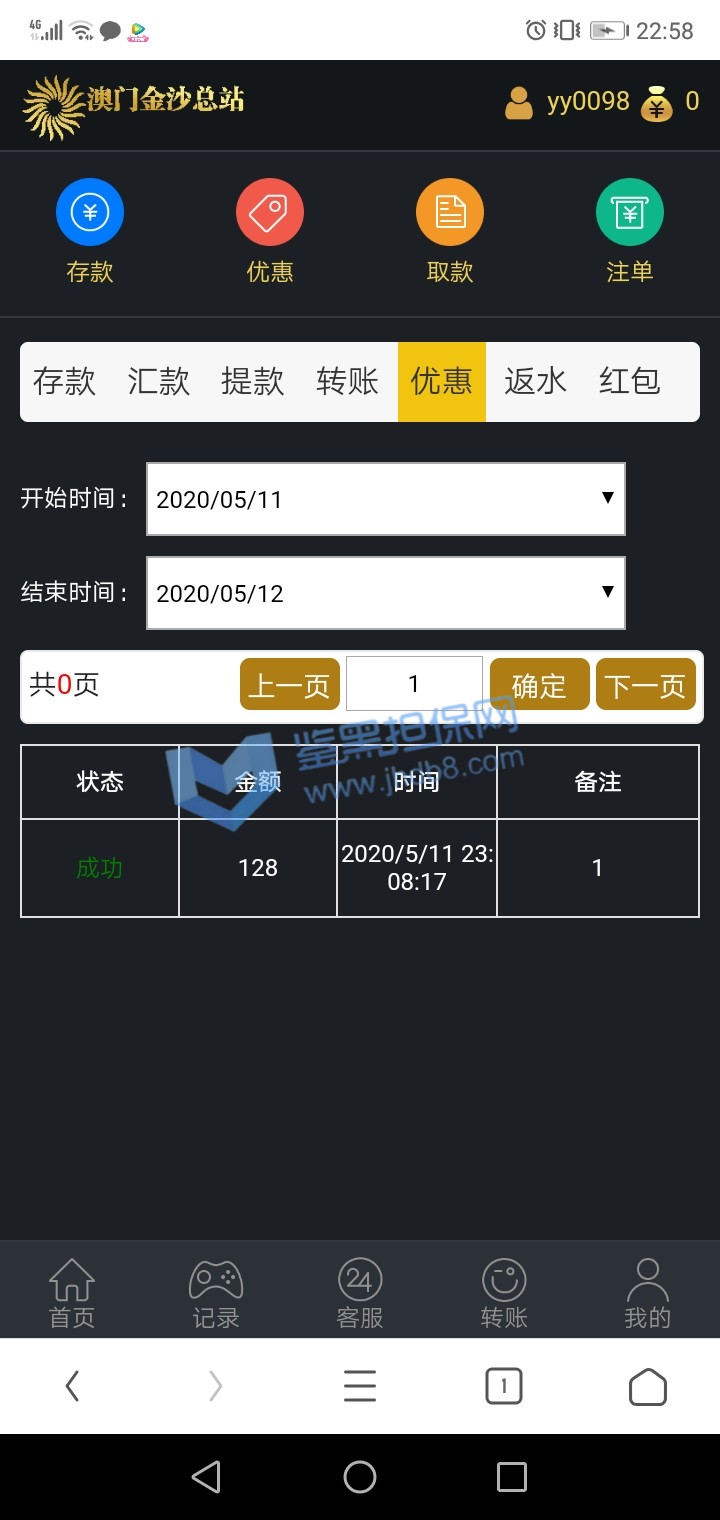The width and height of the screenshot is (720, 1520).
Task: Confirm the page with 确定
Action: (x=539, y=686)
